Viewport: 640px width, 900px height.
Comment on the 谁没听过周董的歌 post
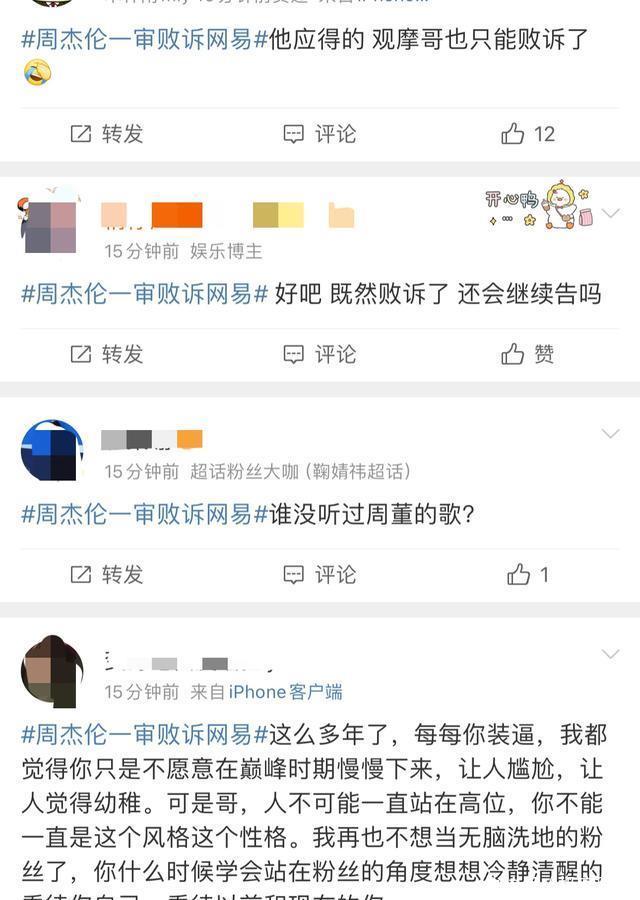(x=320, y=574)
